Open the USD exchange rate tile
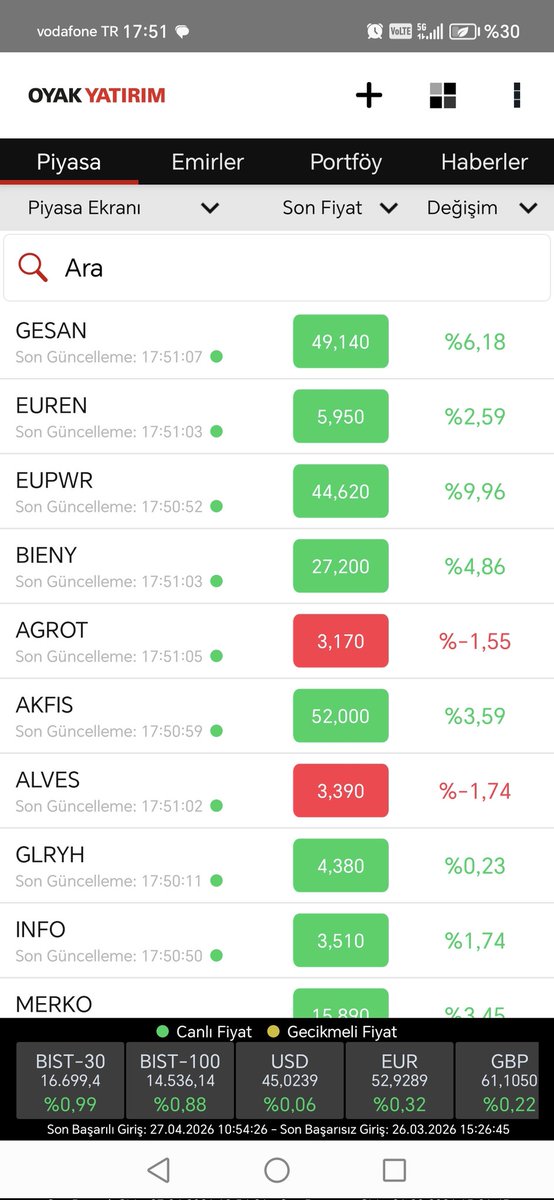Image resolution: width=554 pixels, height=1200 pixels. pos(289,1081)
